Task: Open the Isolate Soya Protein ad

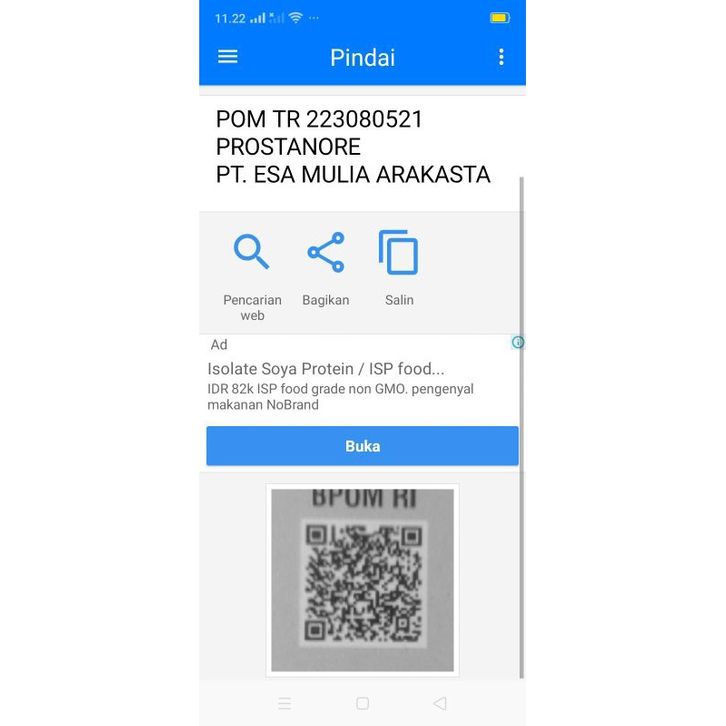Action: pos(326,369)
